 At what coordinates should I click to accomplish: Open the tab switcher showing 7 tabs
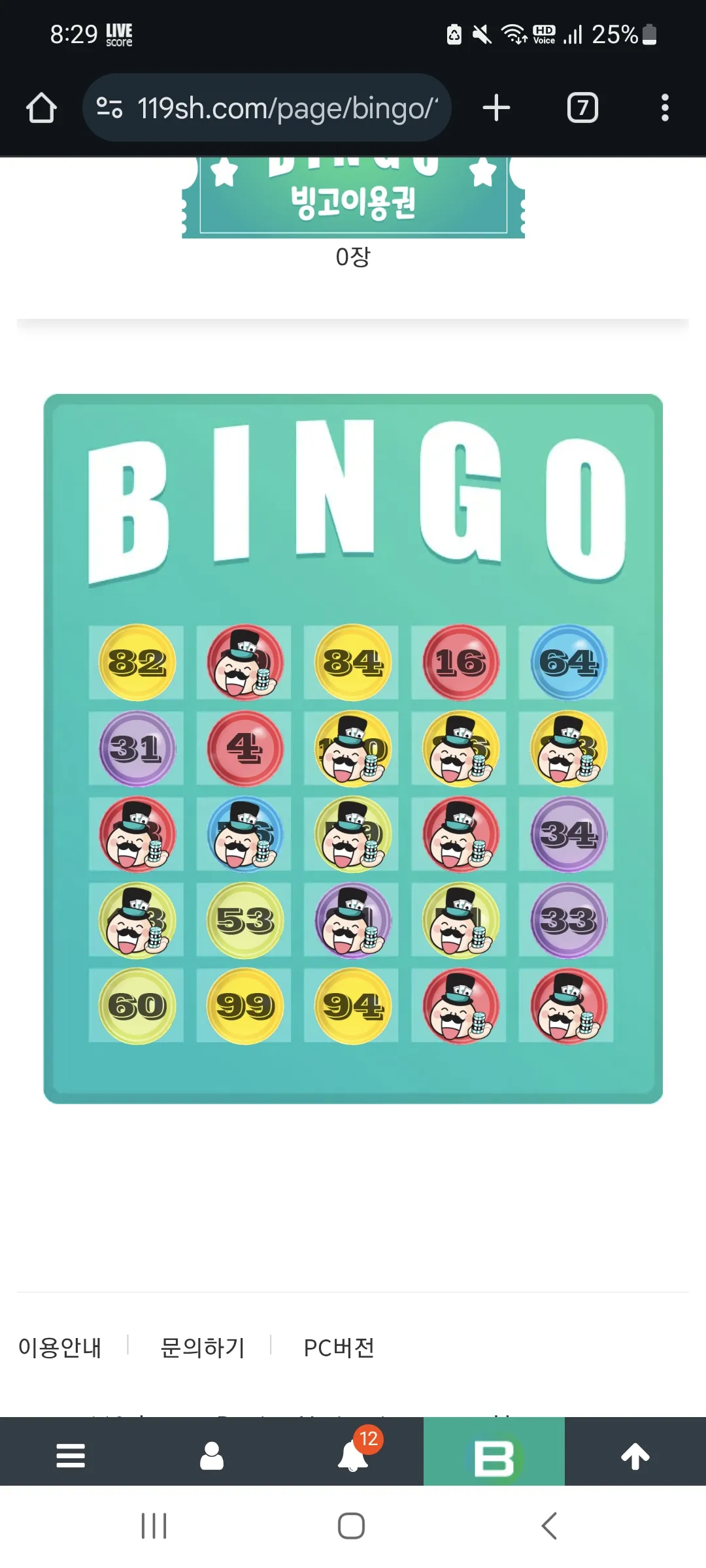[582, 108]
